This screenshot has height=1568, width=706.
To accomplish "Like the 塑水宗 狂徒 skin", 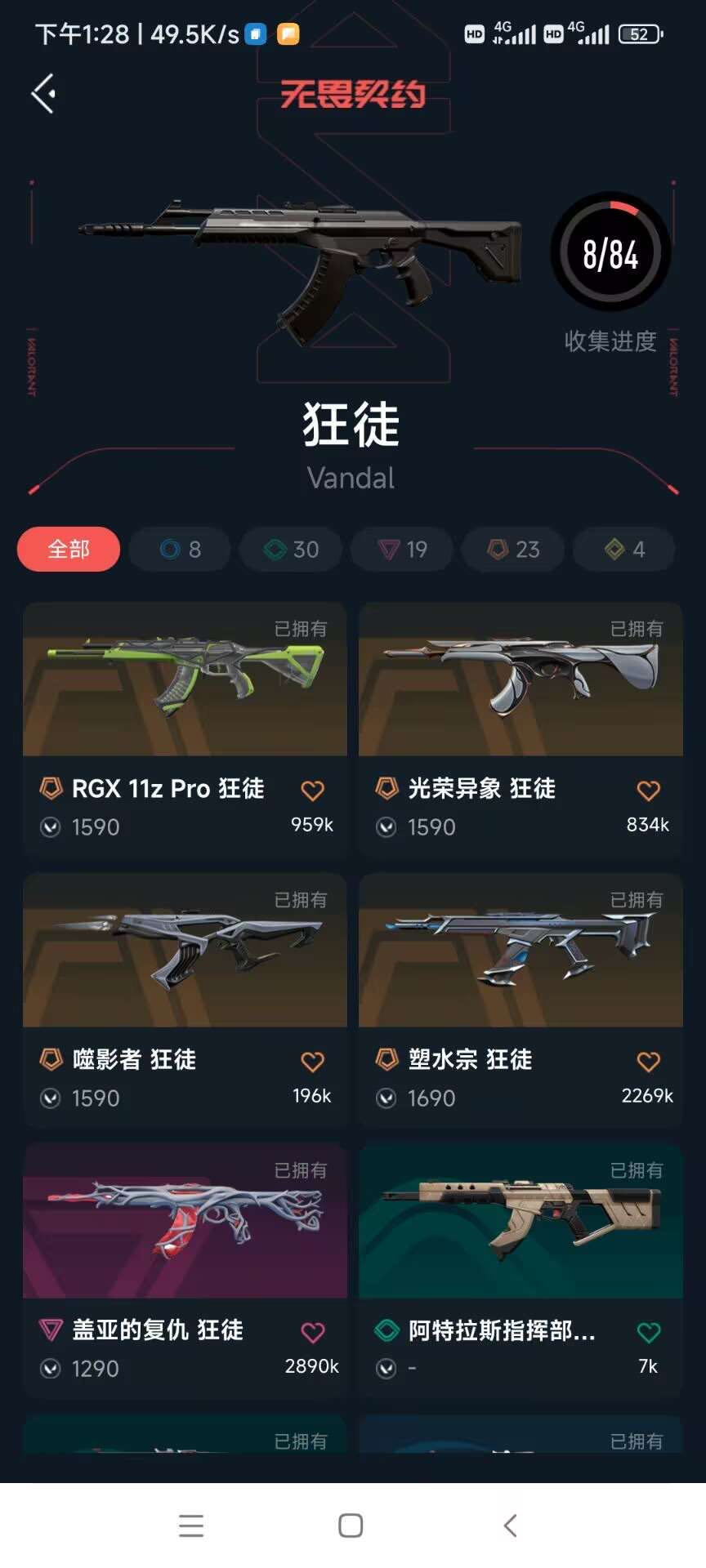I will tap(649, 1061).
